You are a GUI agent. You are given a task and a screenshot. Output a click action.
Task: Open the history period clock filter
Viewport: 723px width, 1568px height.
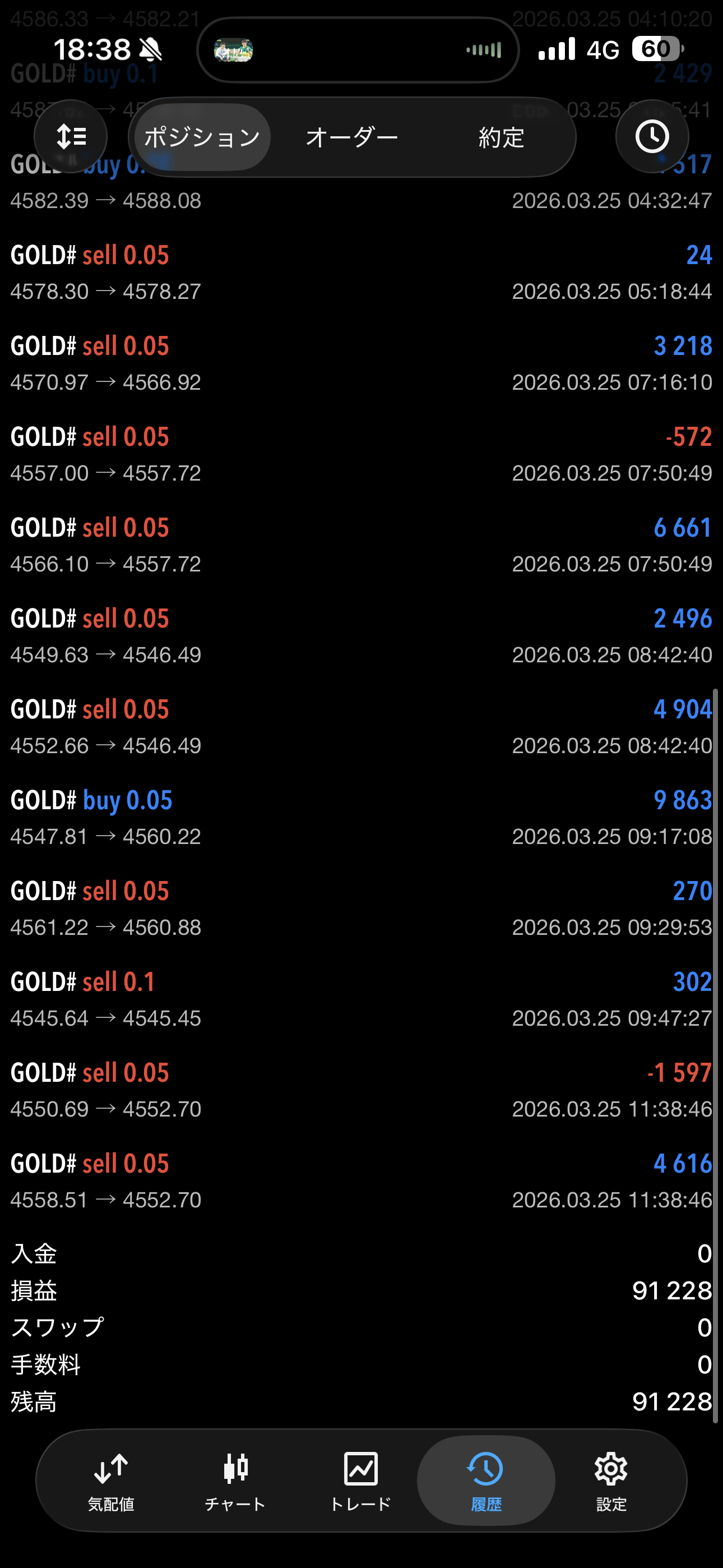point(652,136)
